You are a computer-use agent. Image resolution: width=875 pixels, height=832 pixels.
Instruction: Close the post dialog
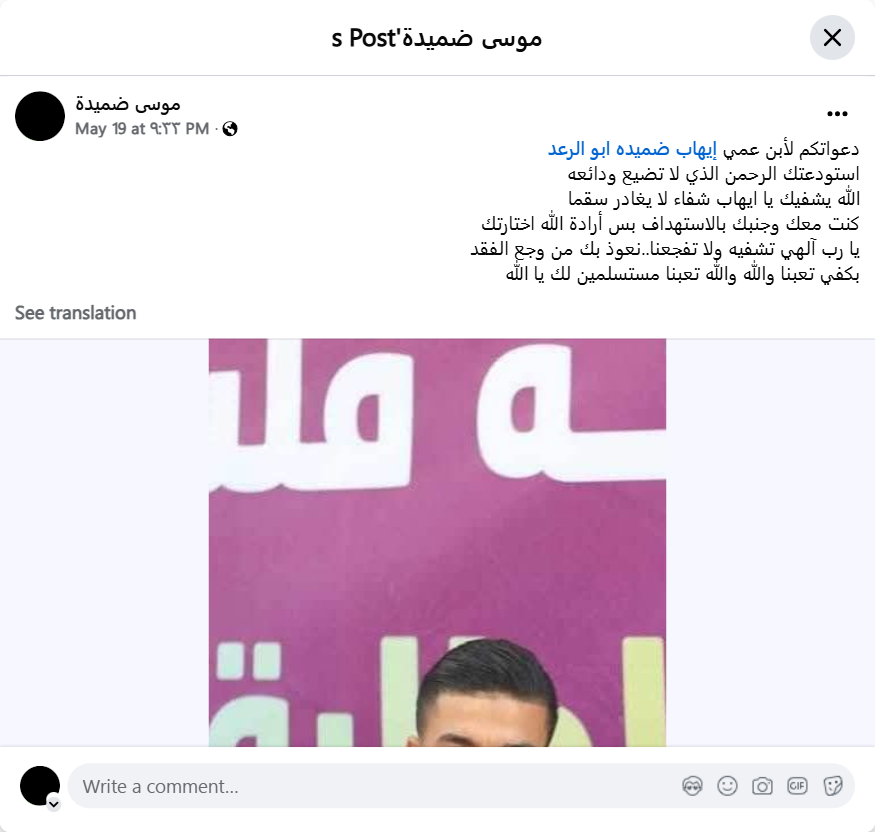coord(832,39)
